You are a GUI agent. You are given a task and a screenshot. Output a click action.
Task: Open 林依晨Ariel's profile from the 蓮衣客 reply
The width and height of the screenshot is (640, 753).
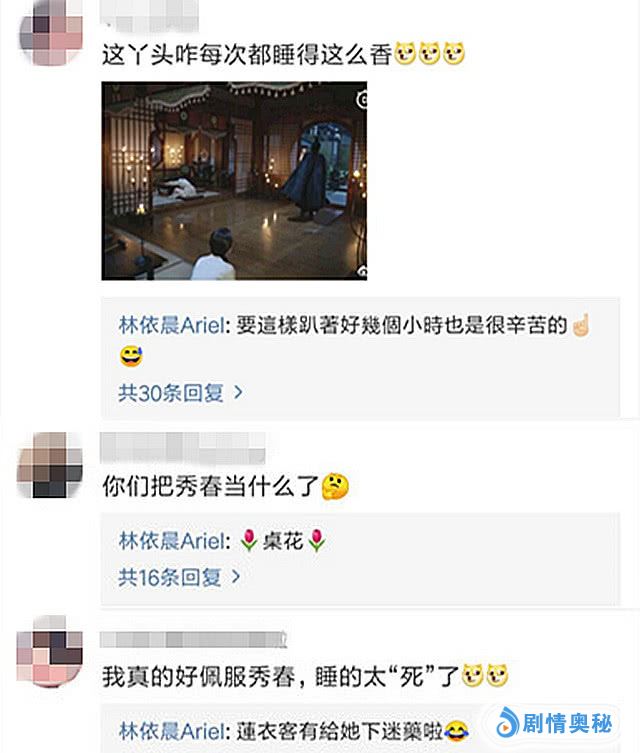click(x=171, y=731)
